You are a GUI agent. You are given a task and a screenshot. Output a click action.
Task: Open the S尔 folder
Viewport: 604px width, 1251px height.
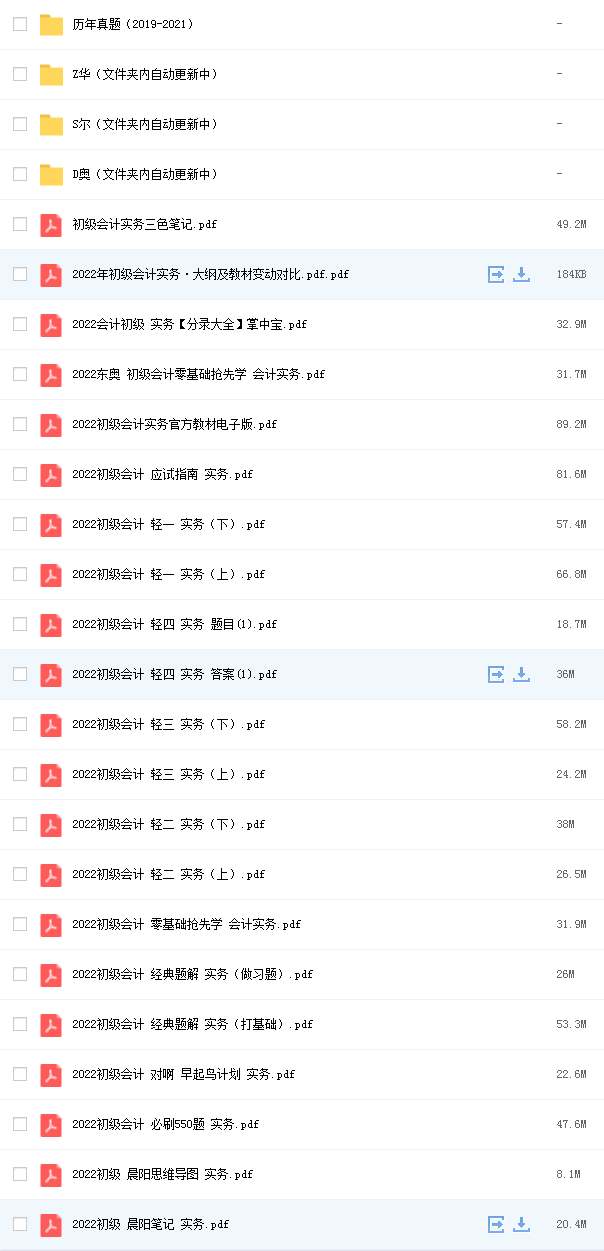[x=145, y=124]
